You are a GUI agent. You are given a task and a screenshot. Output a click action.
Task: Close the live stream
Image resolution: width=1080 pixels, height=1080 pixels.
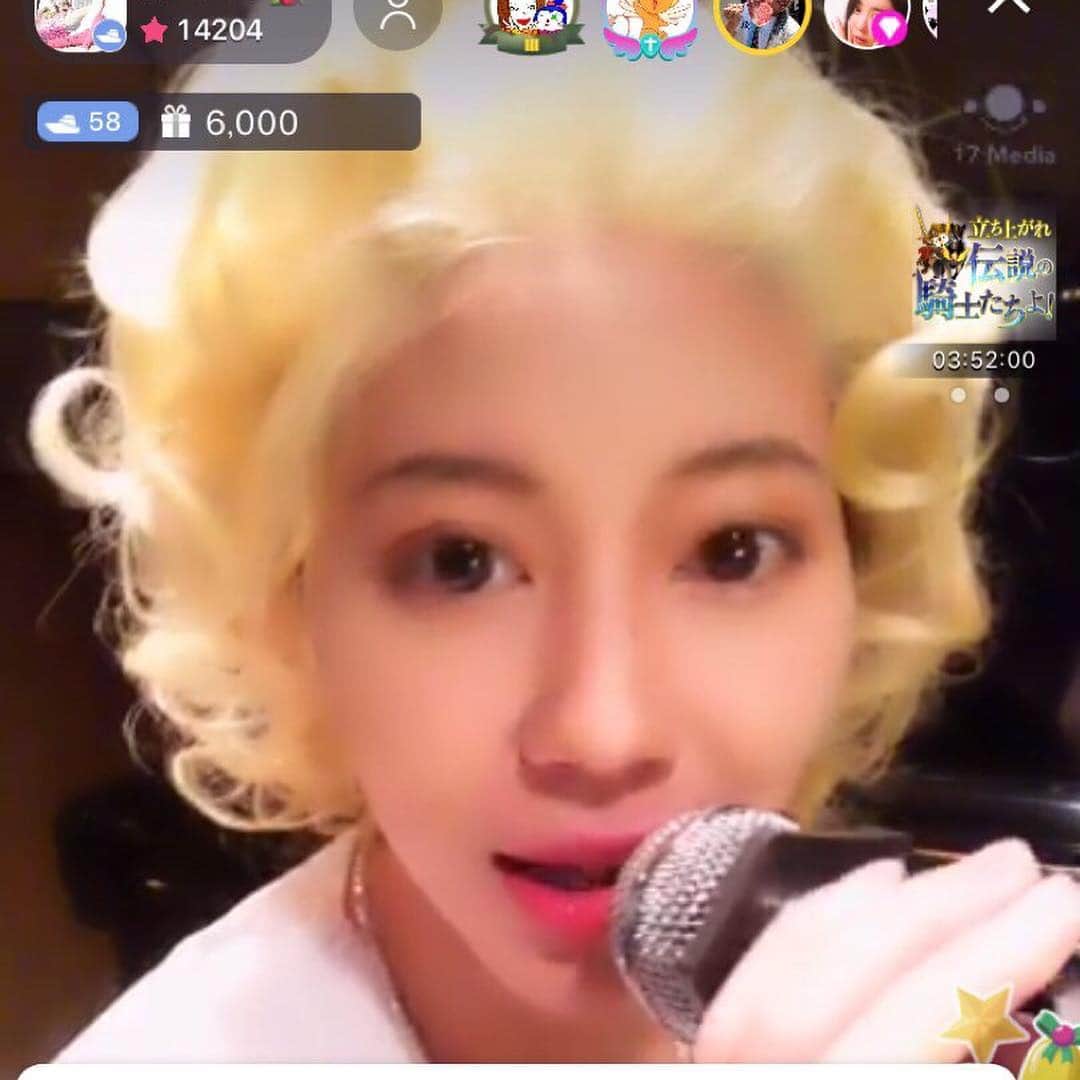1006,8
